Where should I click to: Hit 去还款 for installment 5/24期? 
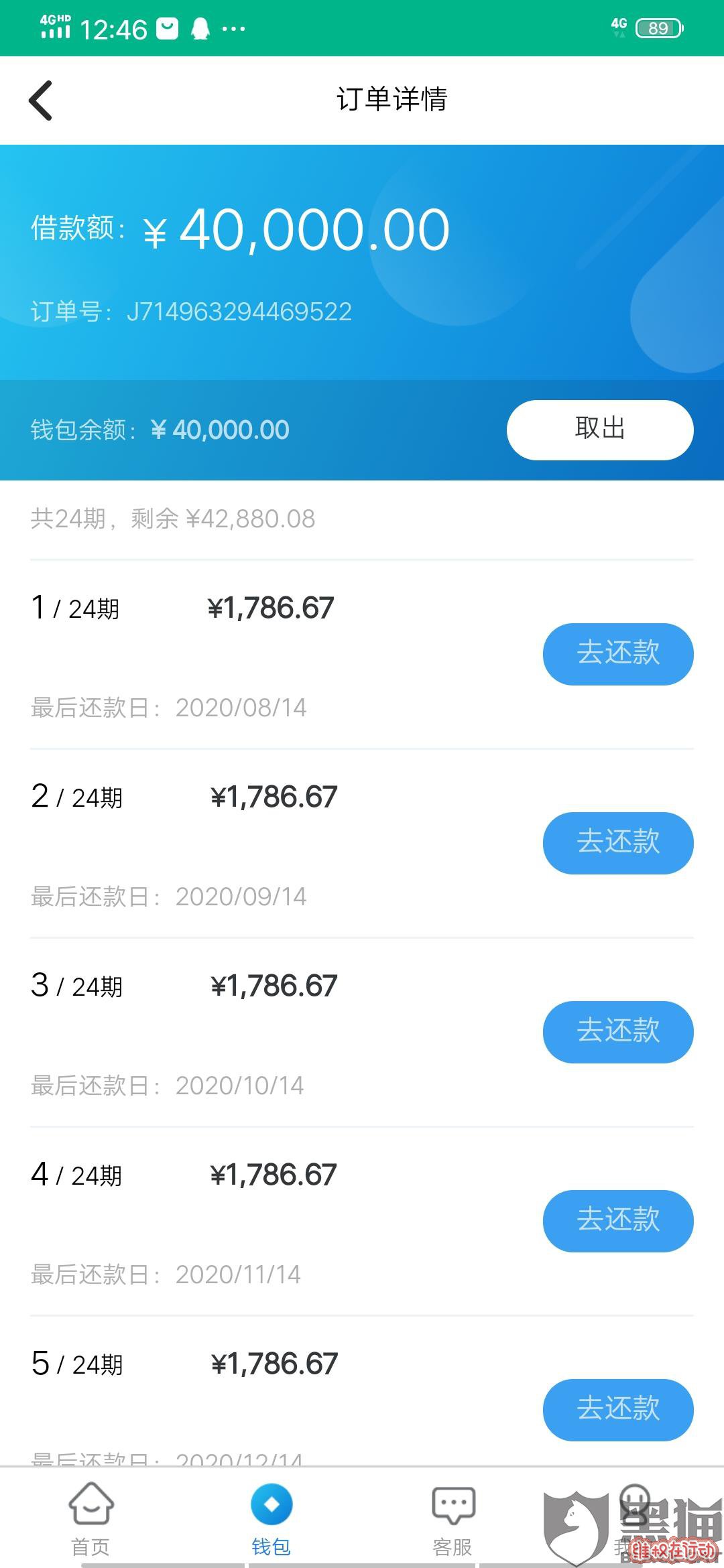click(618, 1410)
